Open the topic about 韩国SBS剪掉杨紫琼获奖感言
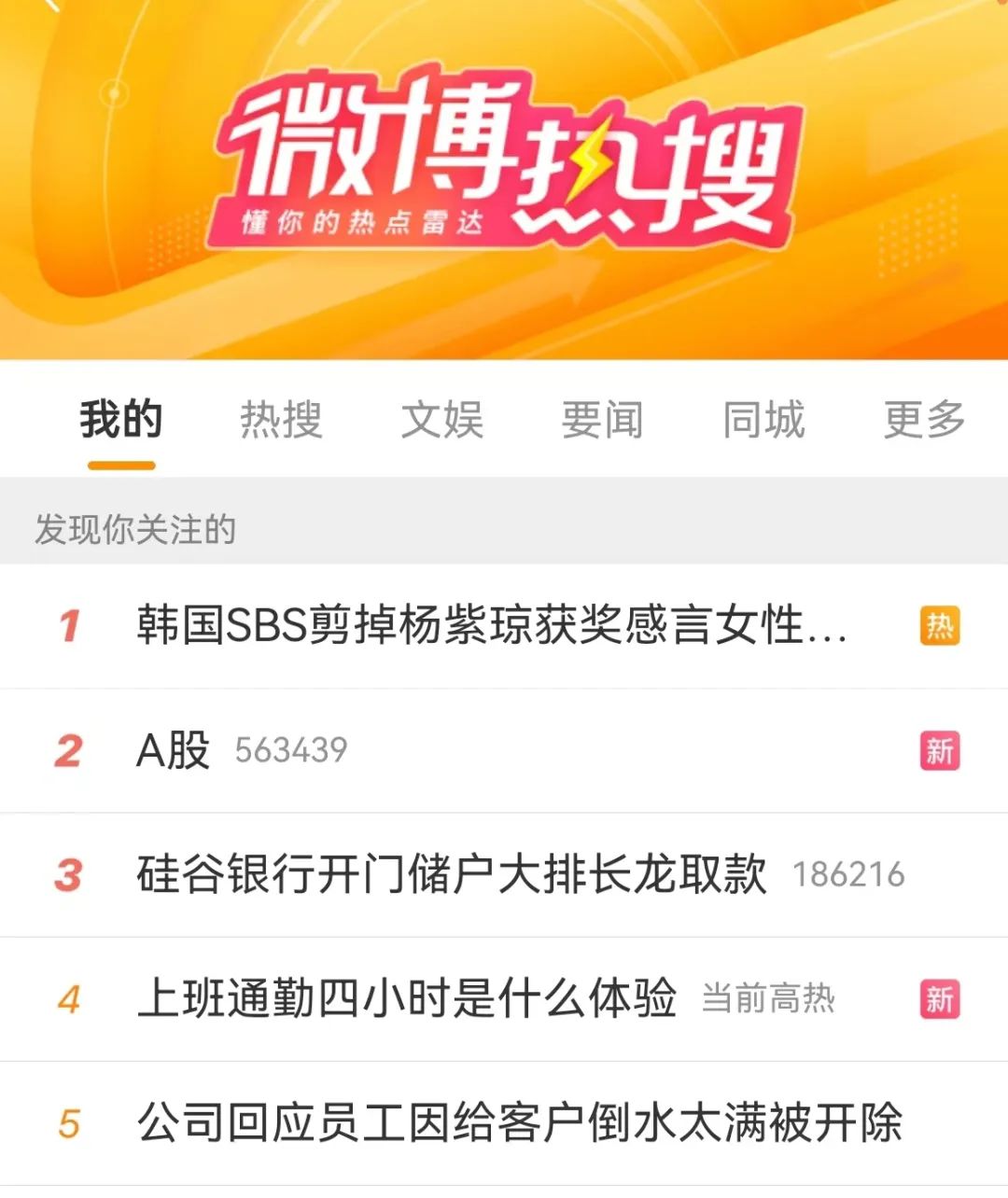The image size is (1008, 1198). point(492,626)
